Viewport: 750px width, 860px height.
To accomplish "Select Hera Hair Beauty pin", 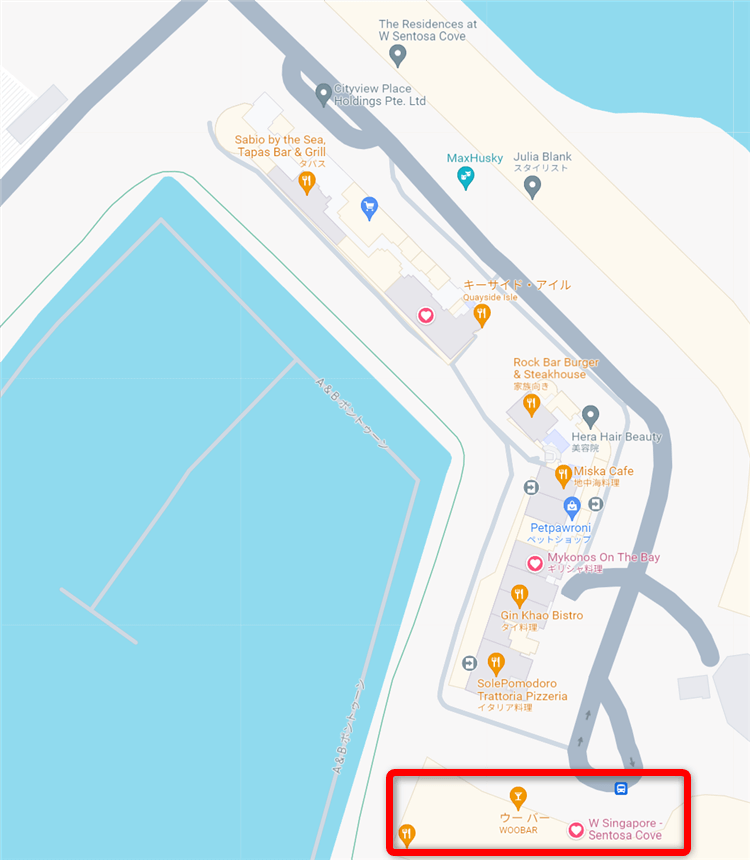I will pos(590,415).
